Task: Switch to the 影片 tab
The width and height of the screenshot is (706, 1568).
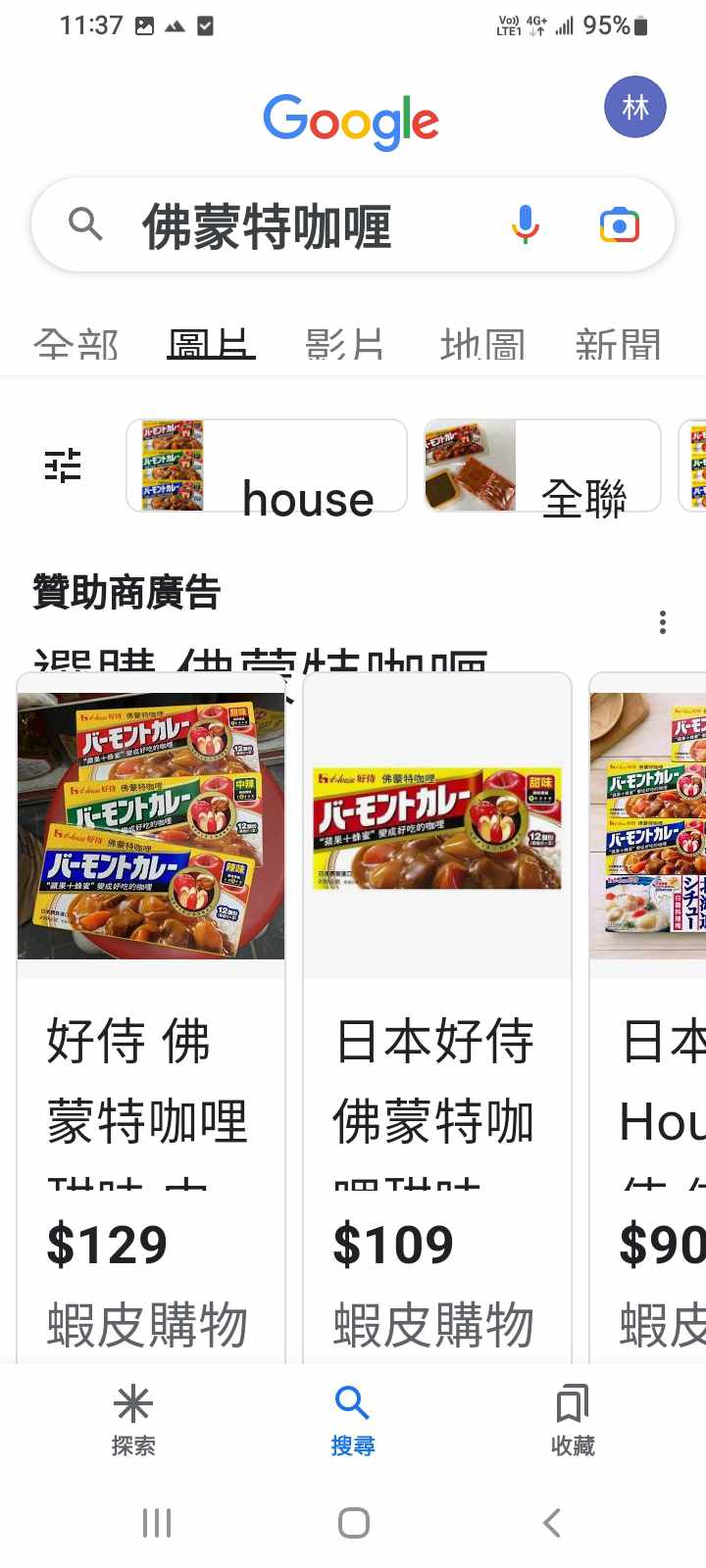Action: pyautogui.click(x=345, y=345)
